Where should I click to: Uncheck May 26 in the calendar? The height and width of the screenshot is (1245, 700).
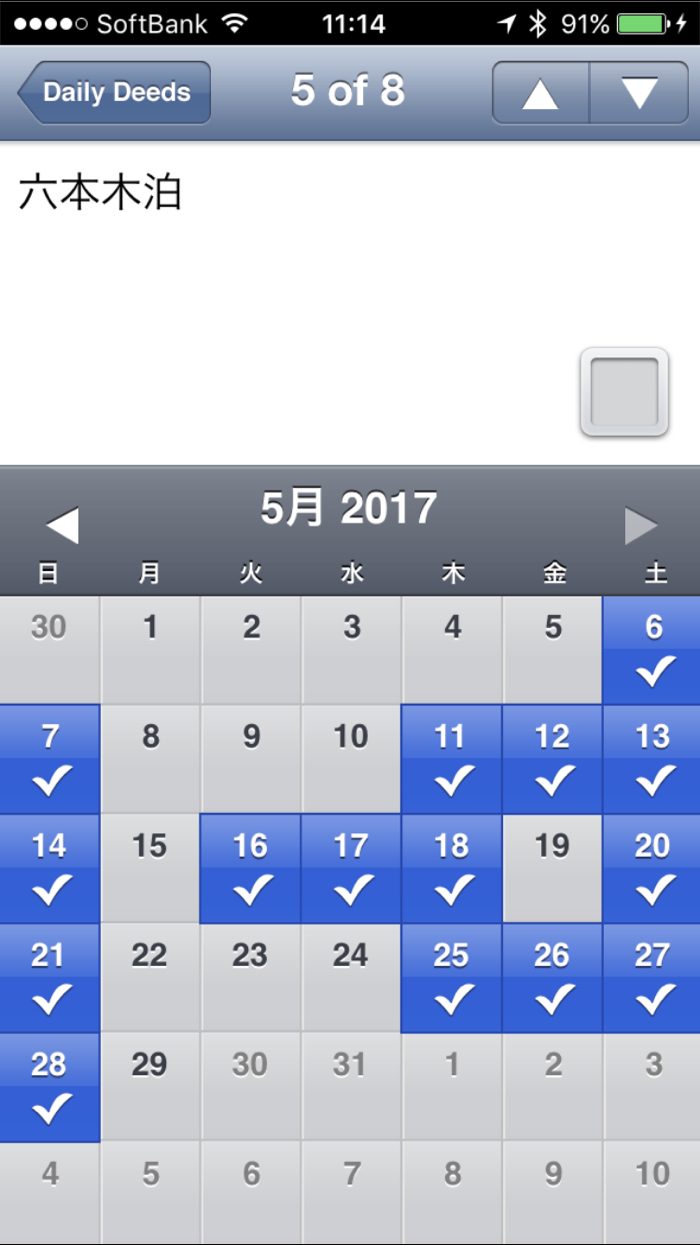coord(552,977)
